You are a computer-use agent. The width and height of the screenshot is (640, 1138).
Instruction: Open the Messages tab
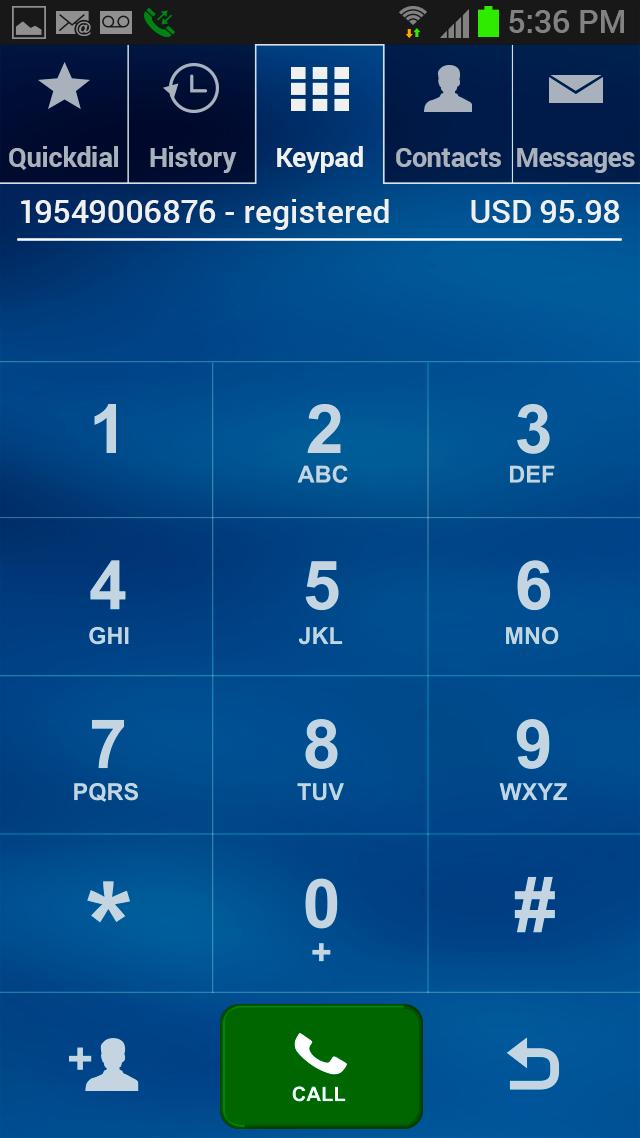tap(576, 114)
